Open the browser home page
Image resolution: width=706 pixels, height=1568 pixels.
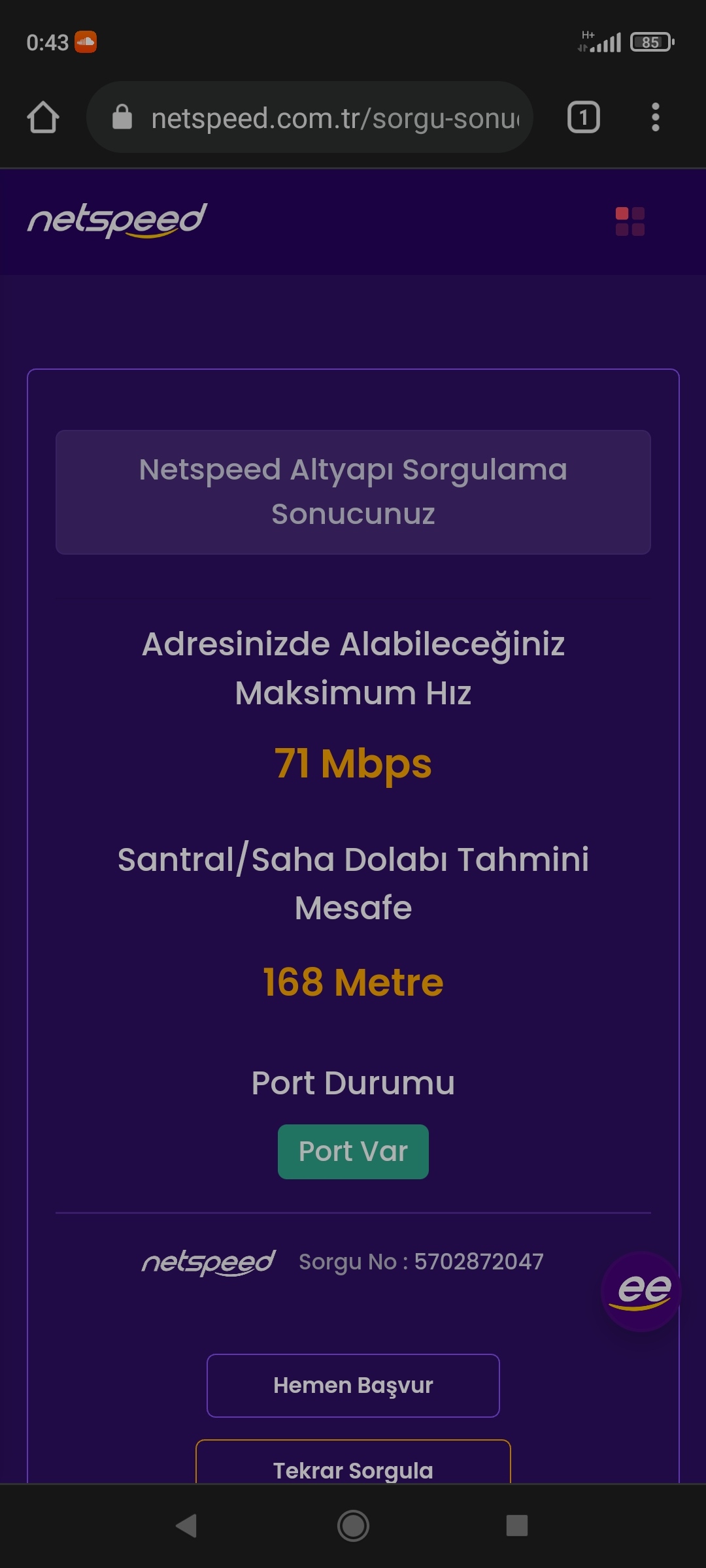[43, 118]
